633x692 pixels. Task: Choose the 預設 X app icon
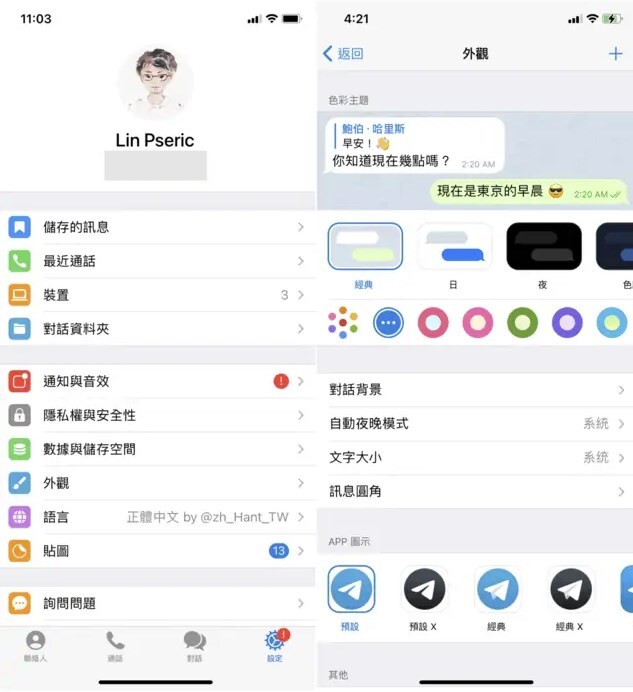424,590
